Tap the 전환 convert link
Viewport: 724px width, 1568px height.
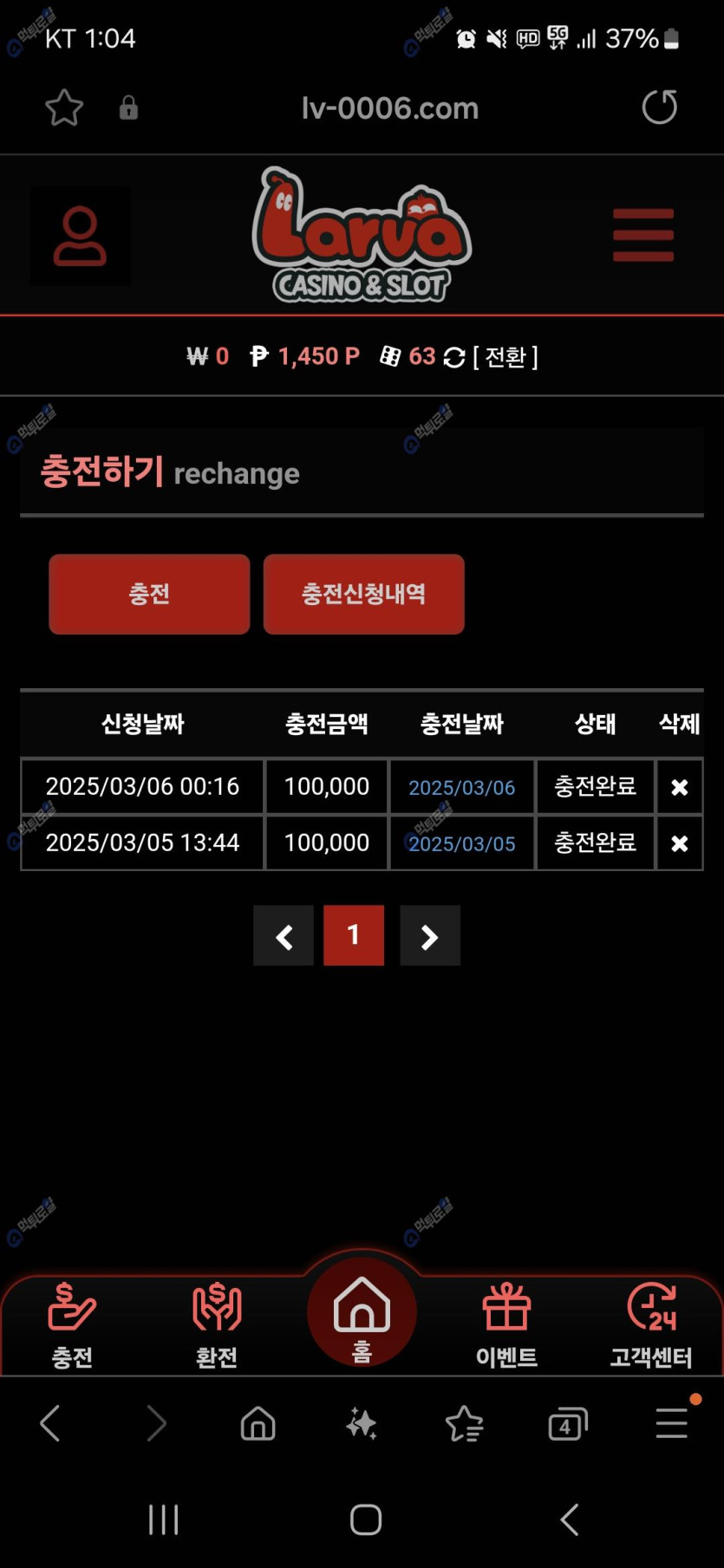click(505, 357)
